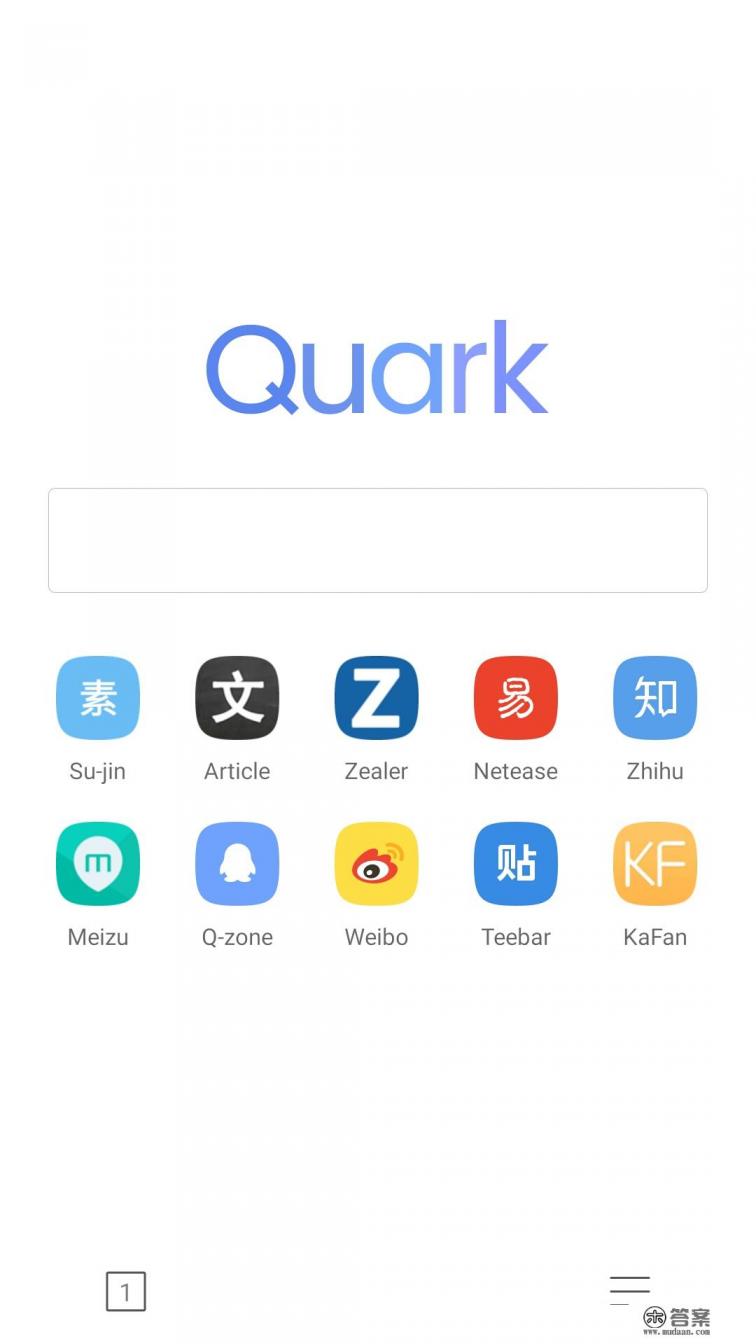Open the Meizu shortcut
The width and height of the screenshot is (756, 1344).
(98, 864)
